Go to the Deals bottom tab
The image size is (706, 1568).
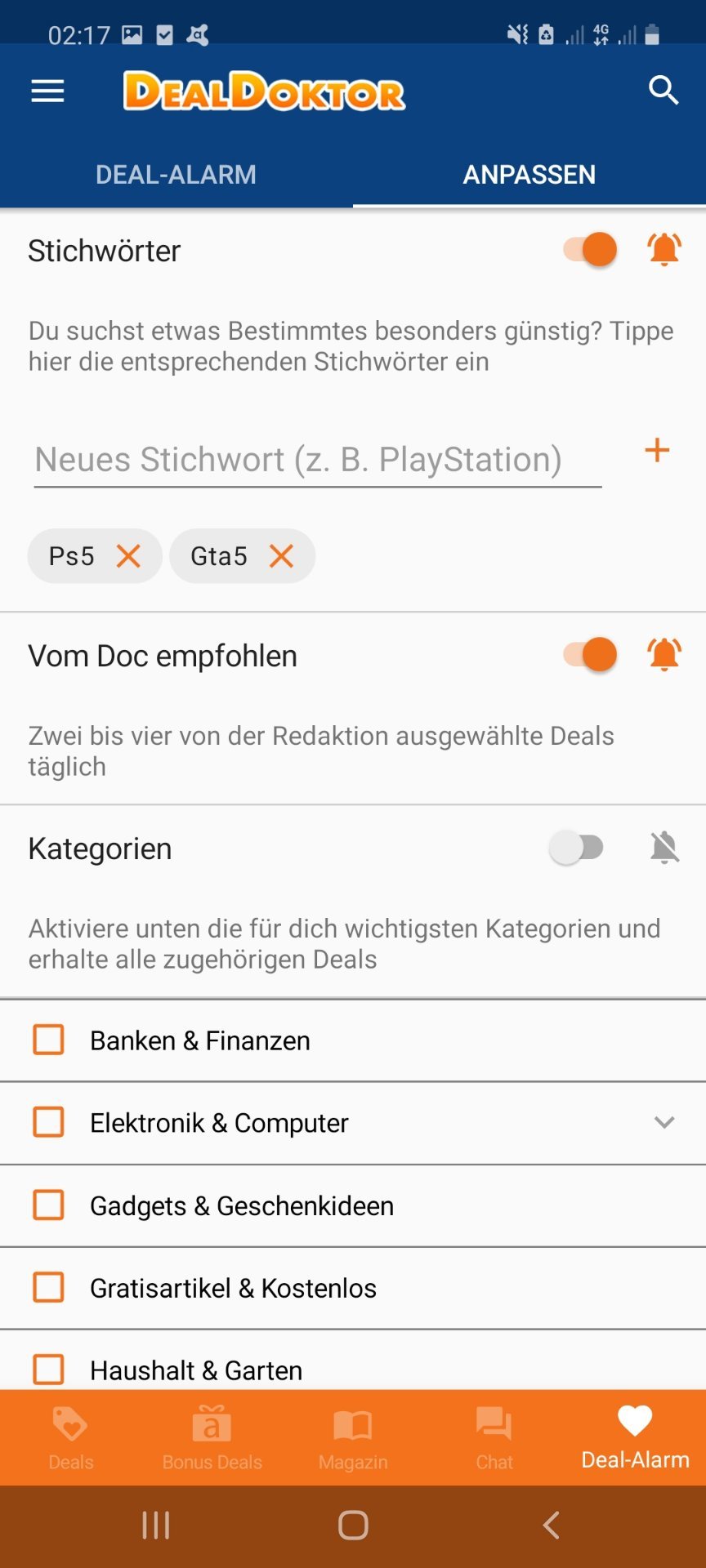tap(71, 1438)
